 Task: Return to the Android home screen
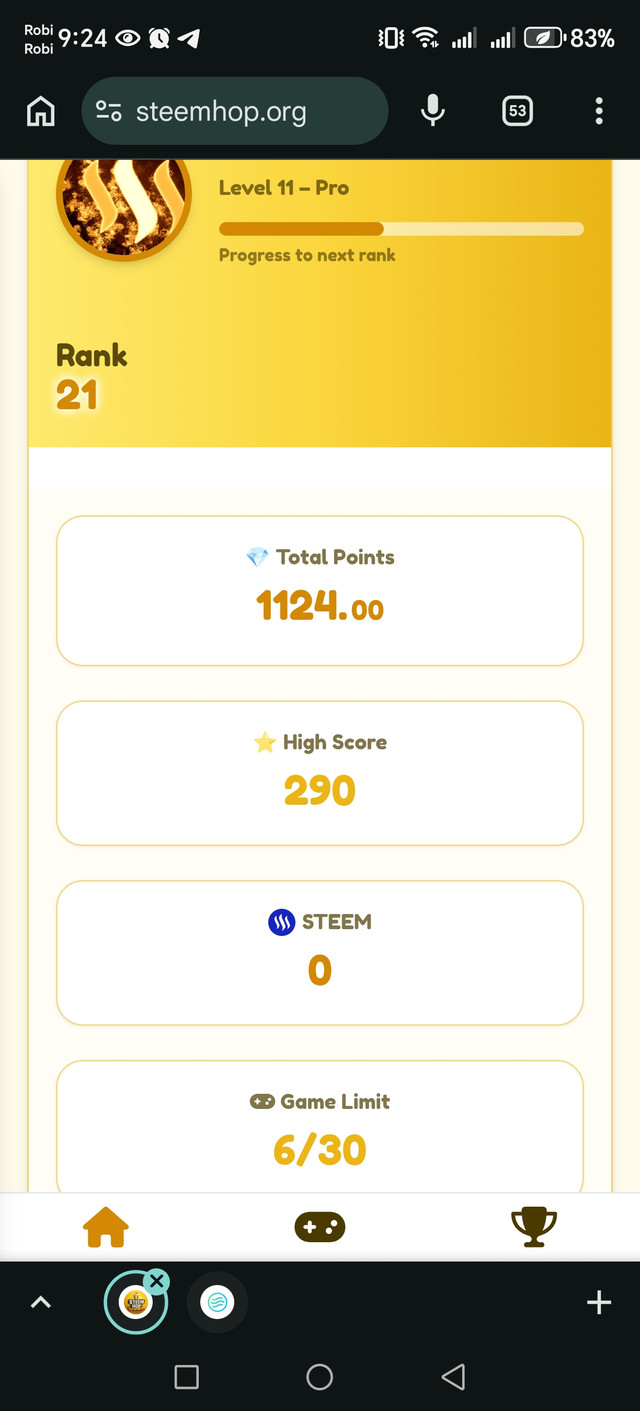tap(320, 1377)
